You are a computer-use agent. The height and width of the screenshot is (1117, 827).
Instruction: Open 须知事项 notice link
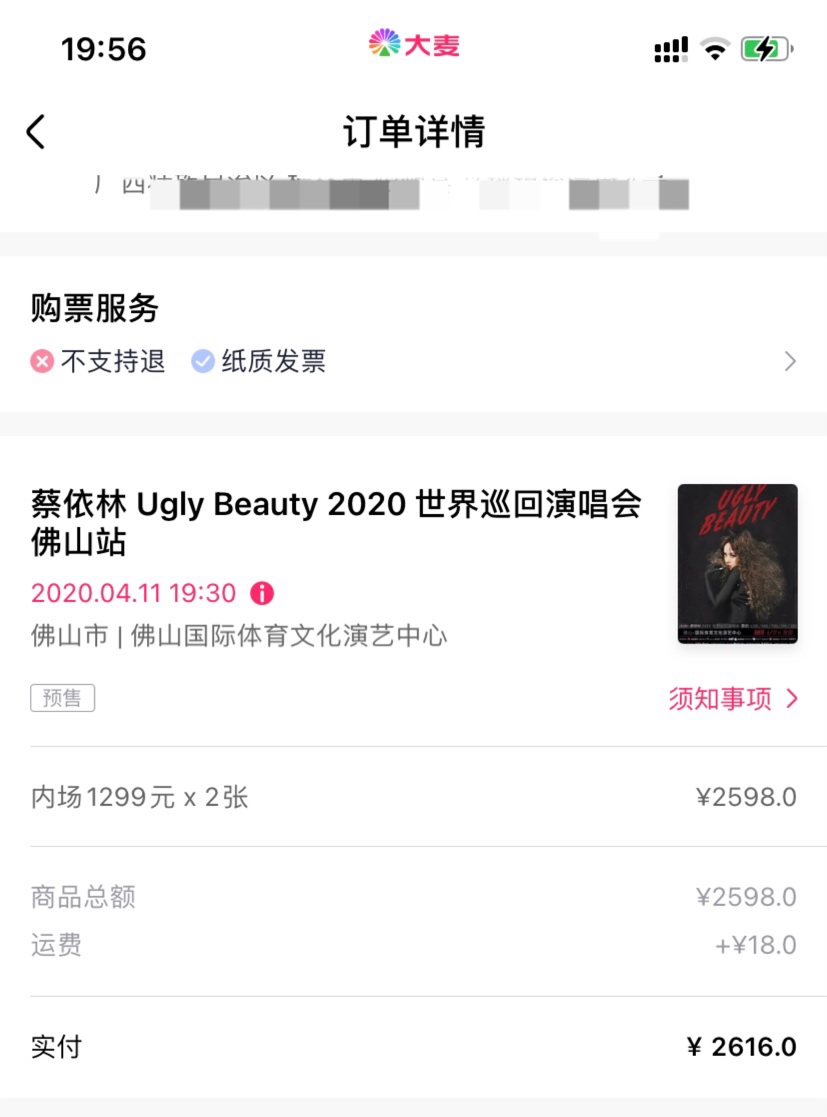[x=733, y=698]
